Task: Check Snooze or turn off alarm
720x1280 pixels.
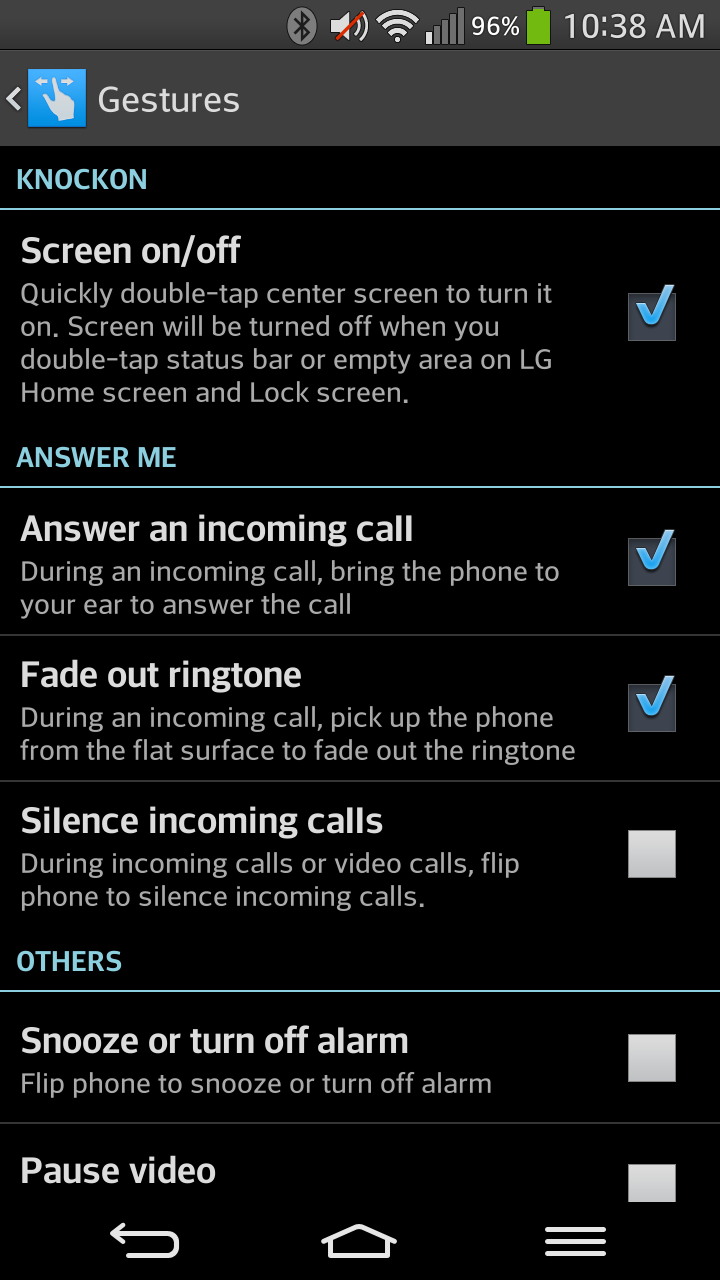Action: (651, 1058)
